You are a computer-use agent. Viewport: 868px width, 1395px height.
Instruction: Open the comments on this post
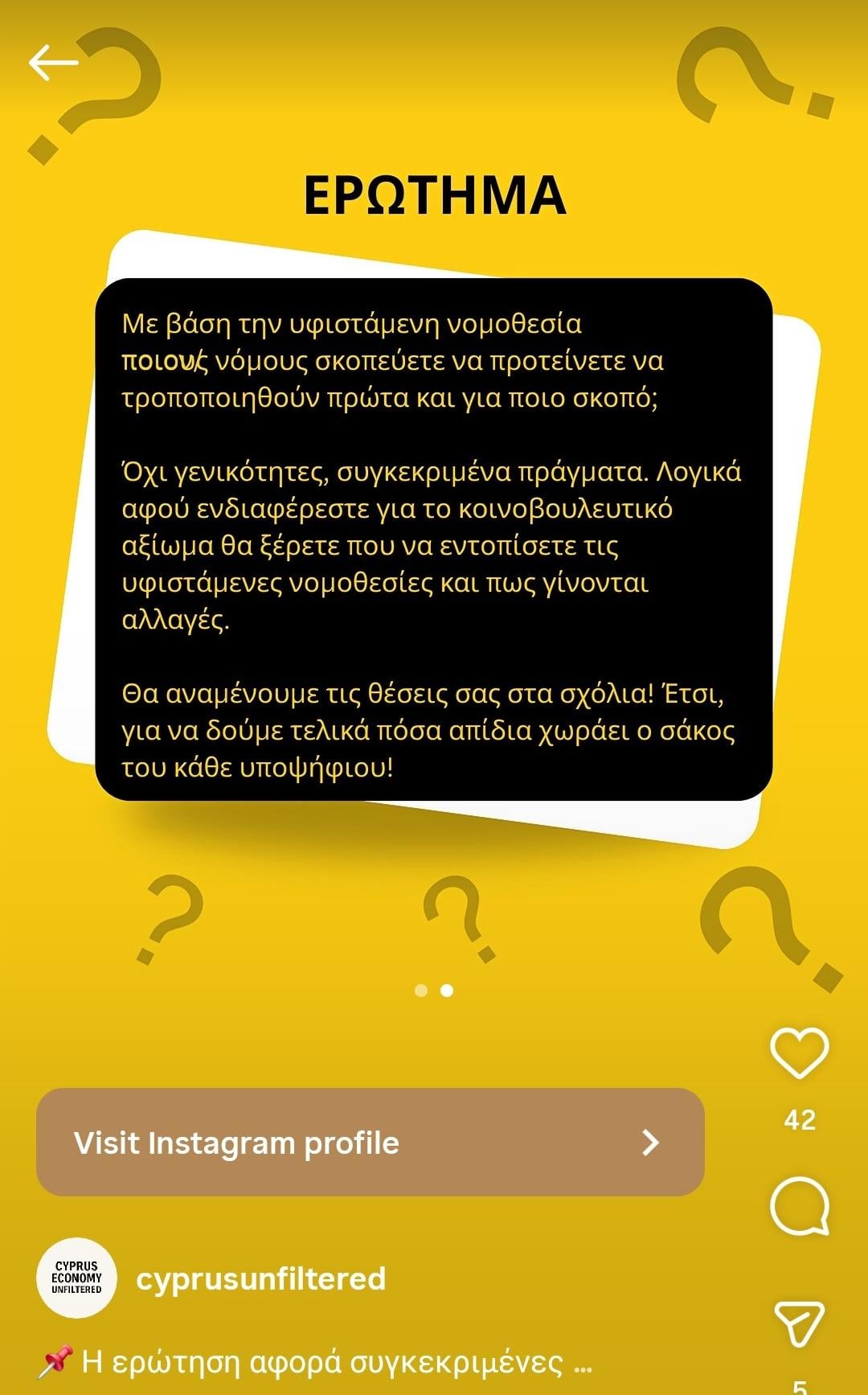coord(799,1206)
